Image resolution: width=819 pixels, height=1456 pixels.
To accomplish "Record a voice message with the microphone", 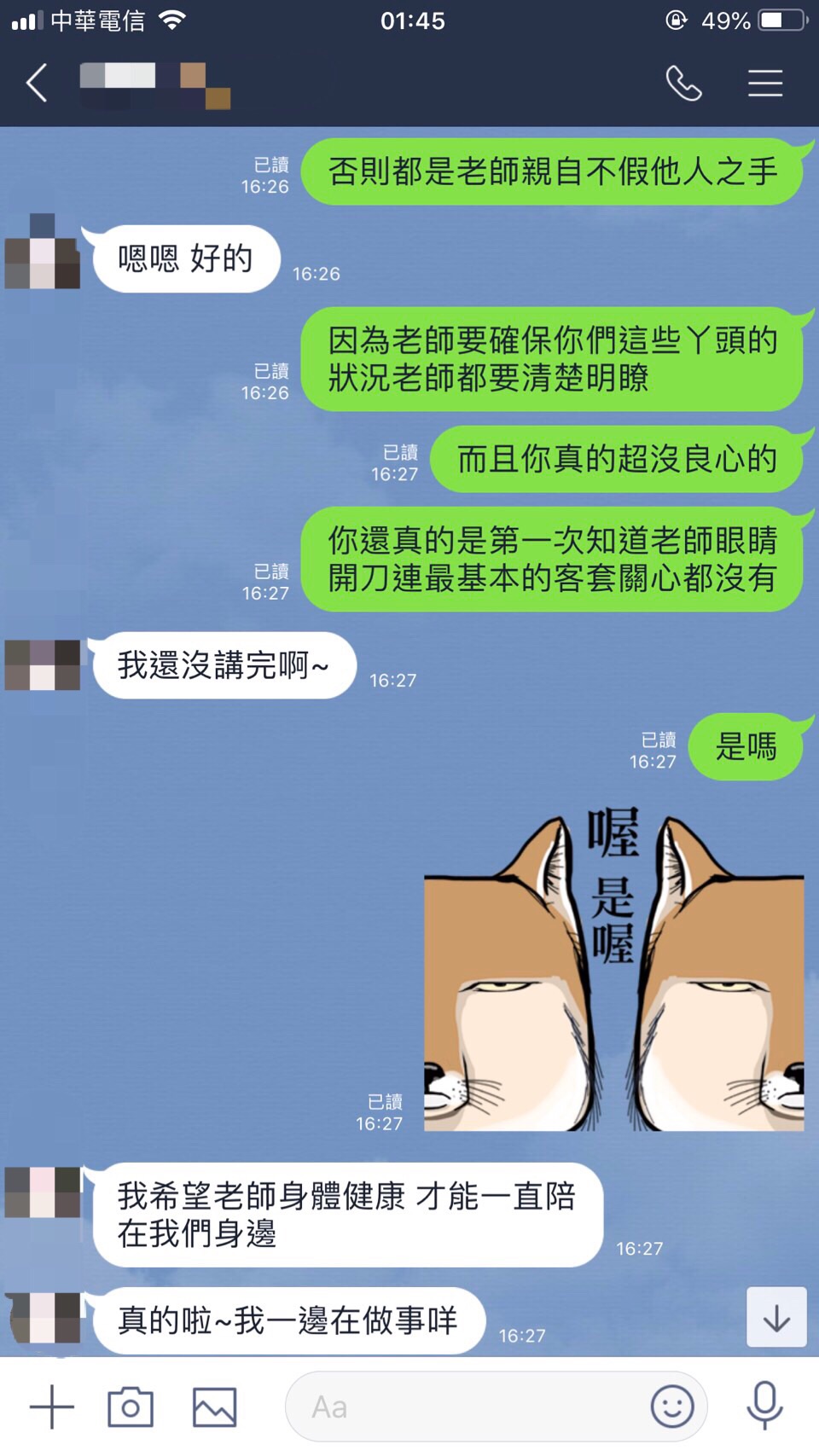I will tap(764, 1407).
